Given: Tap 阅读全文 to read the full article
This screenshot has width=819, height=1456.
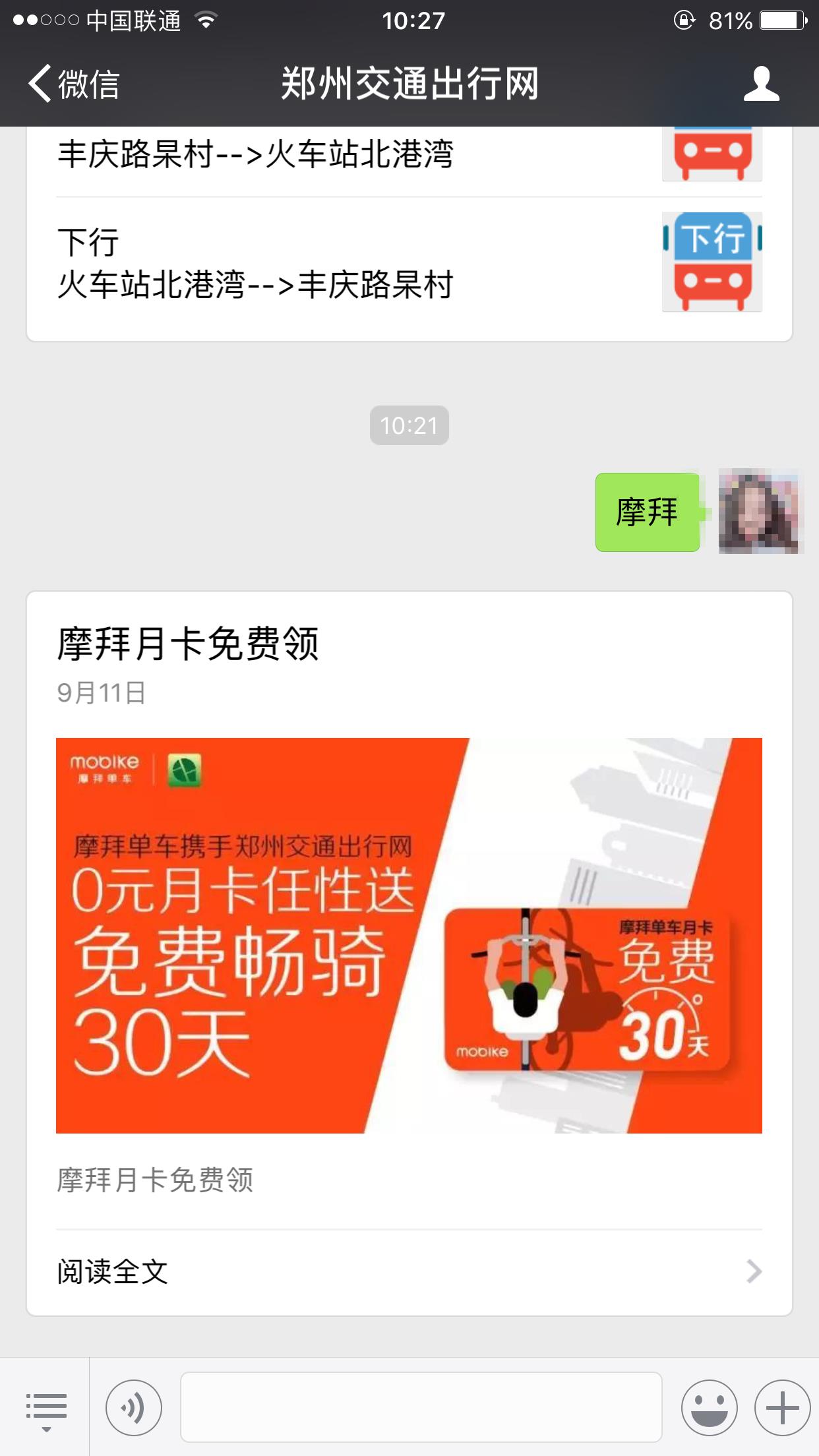Looking at the screenshot, I should (x=409, y=1271).
